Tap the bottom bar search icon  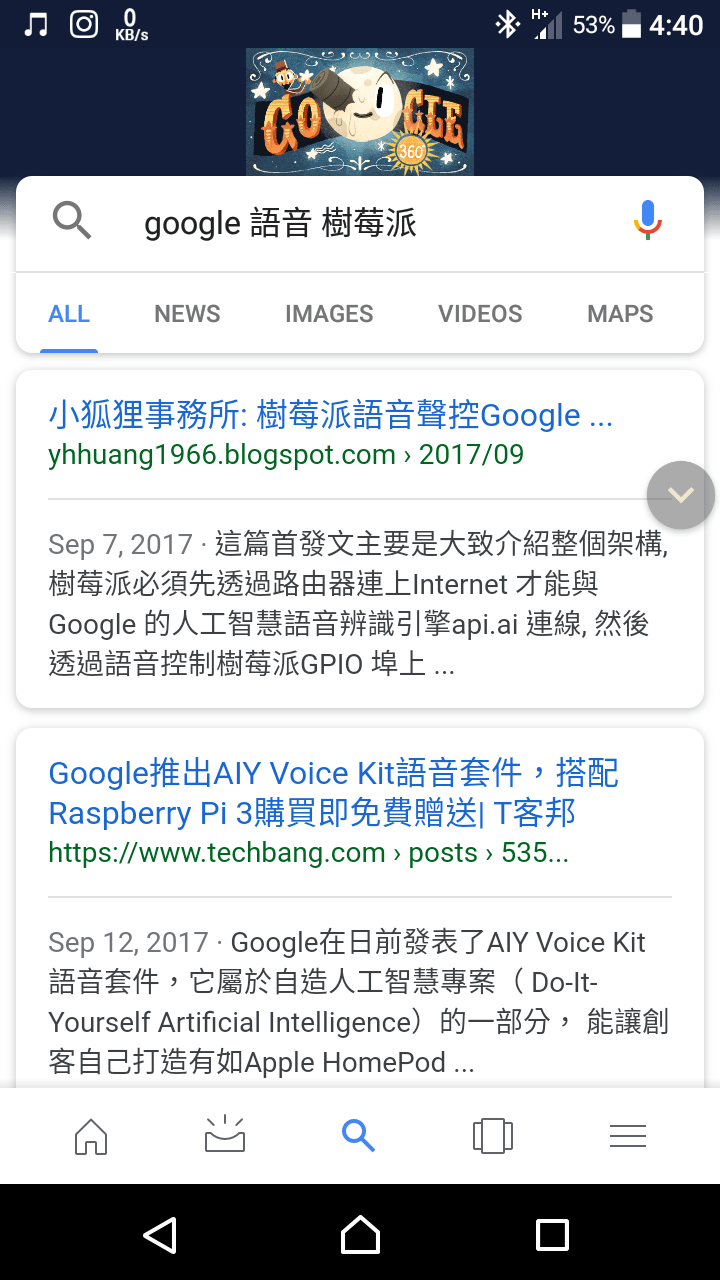(358, 1136)
